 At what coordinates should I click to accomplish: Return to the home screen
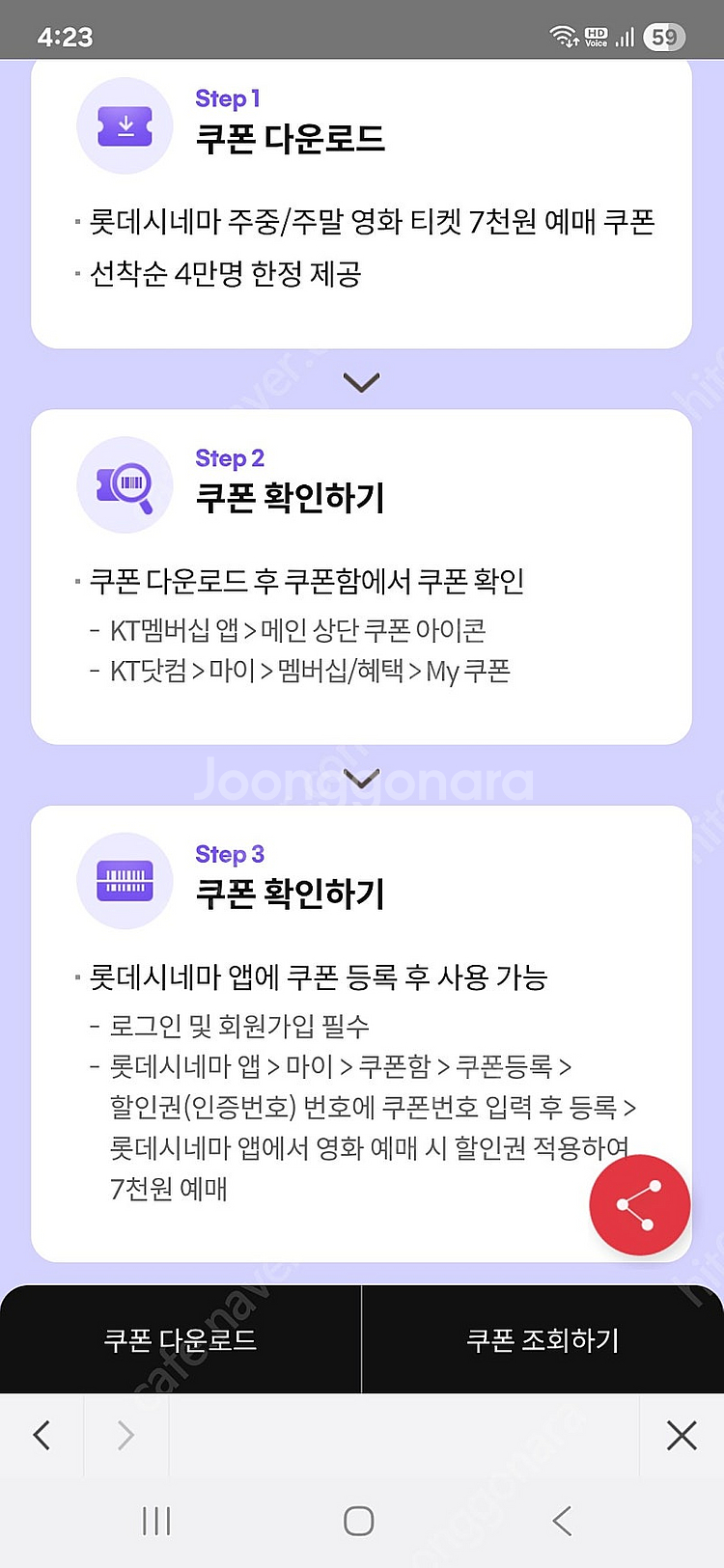click(x=359, y=1521)
